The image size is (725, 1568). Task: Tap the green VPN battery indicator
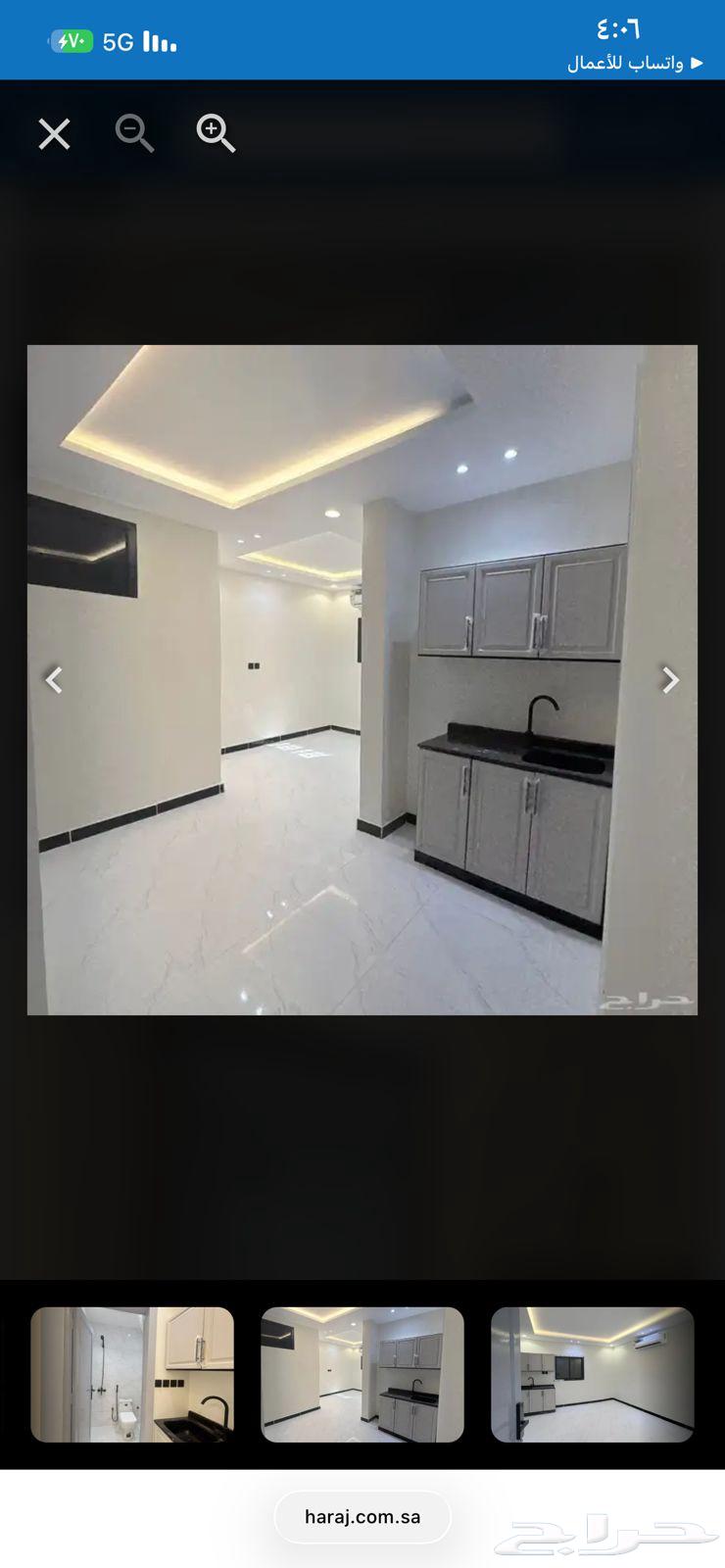point(70,41)
